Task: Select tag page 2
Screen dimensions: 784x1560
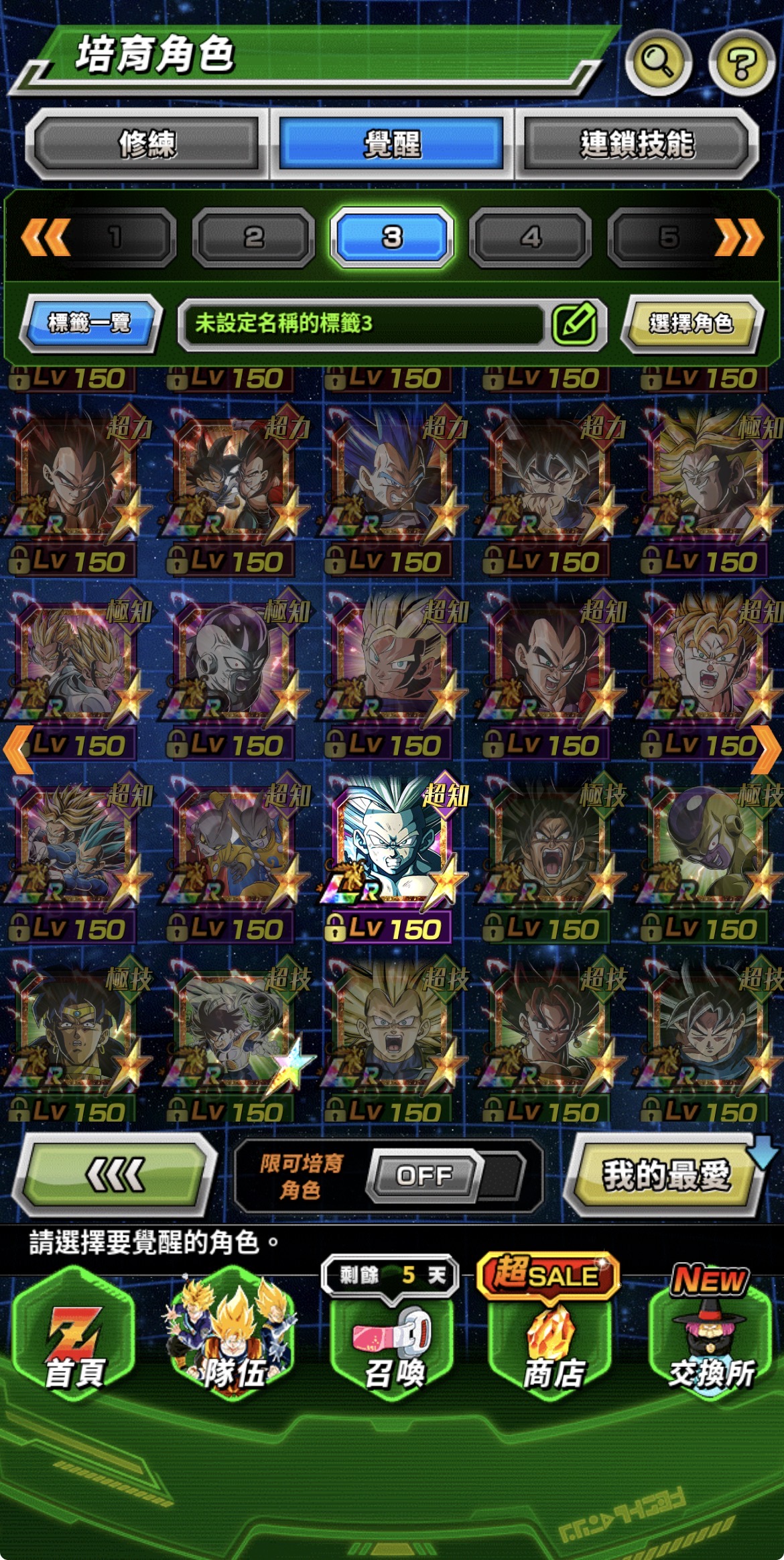Action: point(253,237)
